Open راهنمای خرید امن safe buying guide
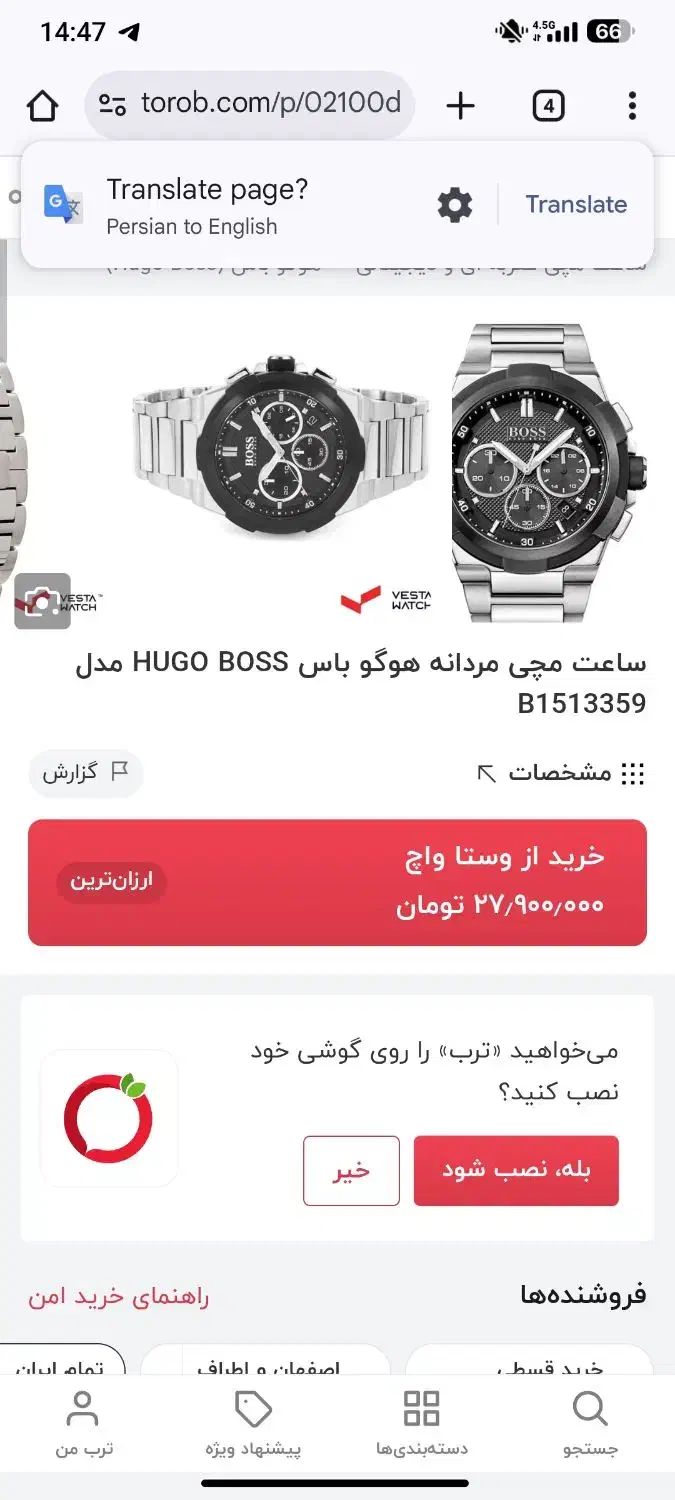This screenshot has height=1500, width=675. [x=118, y=1297]
